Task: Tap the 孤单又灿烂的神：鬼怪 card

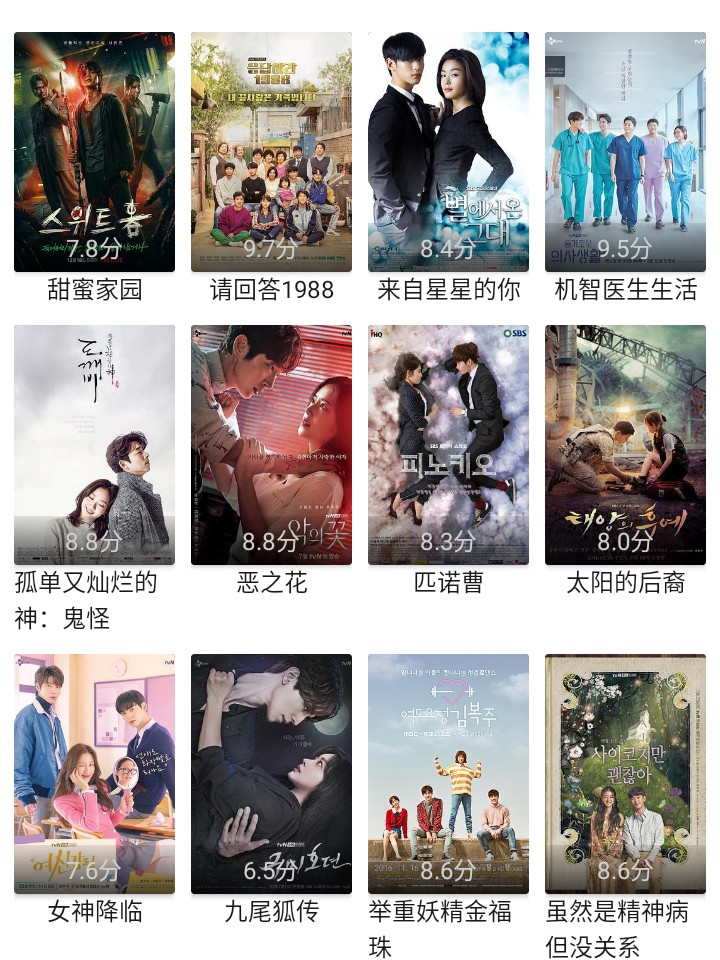Action: coord(94,445)
